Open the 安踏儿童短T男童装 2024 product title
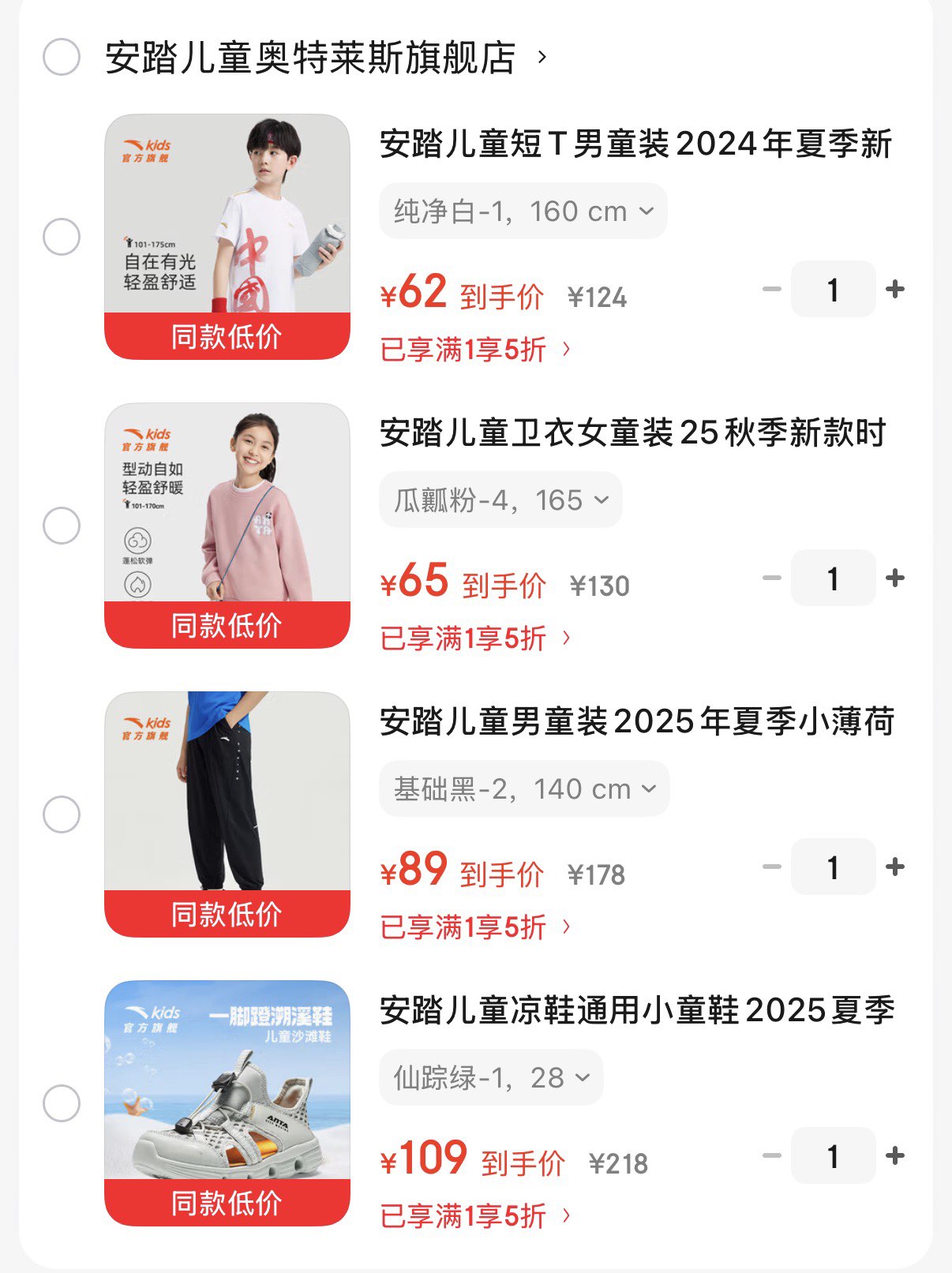This screenshot has width=952, height=1273. (635, 144)
